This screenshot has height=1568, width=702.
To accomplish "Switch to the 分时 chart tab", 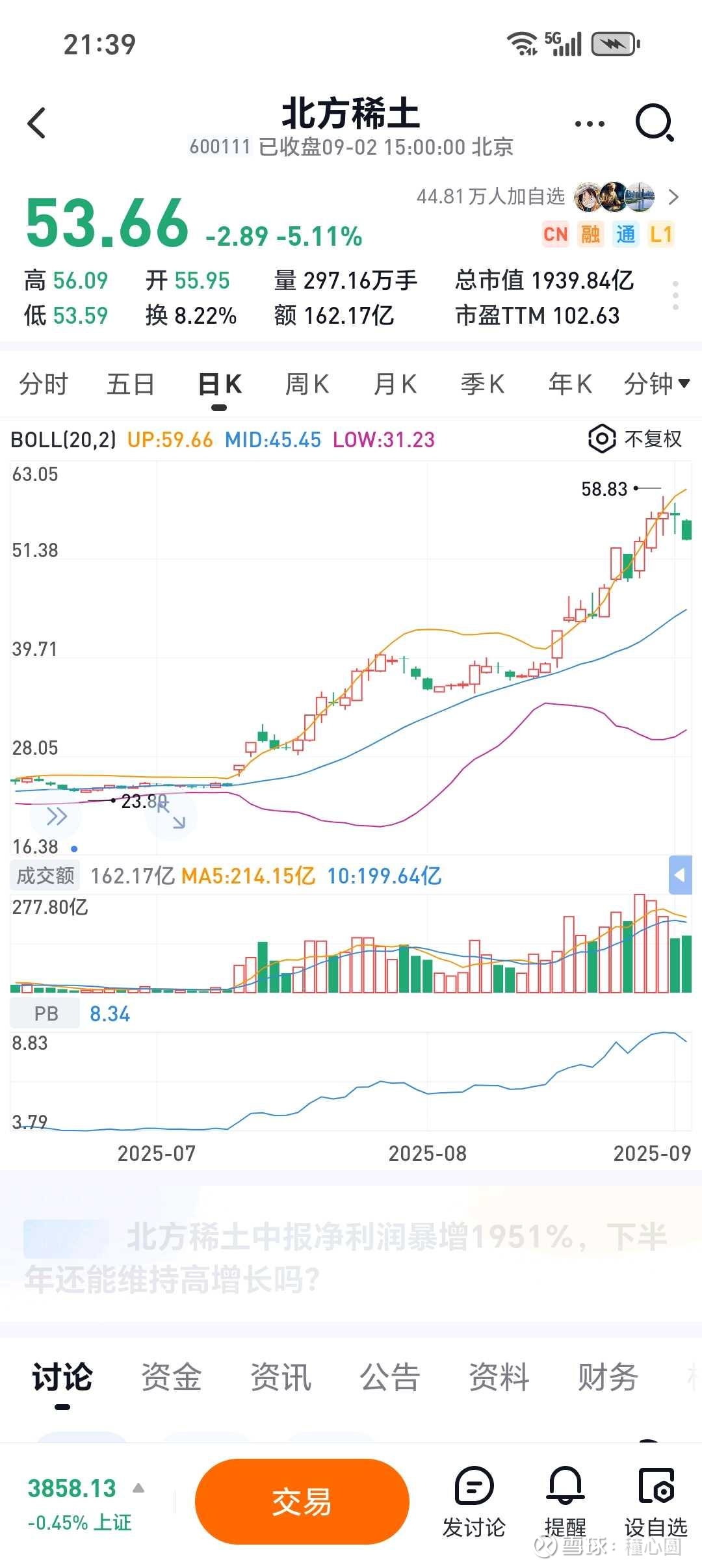I will [x=43, y=384].
